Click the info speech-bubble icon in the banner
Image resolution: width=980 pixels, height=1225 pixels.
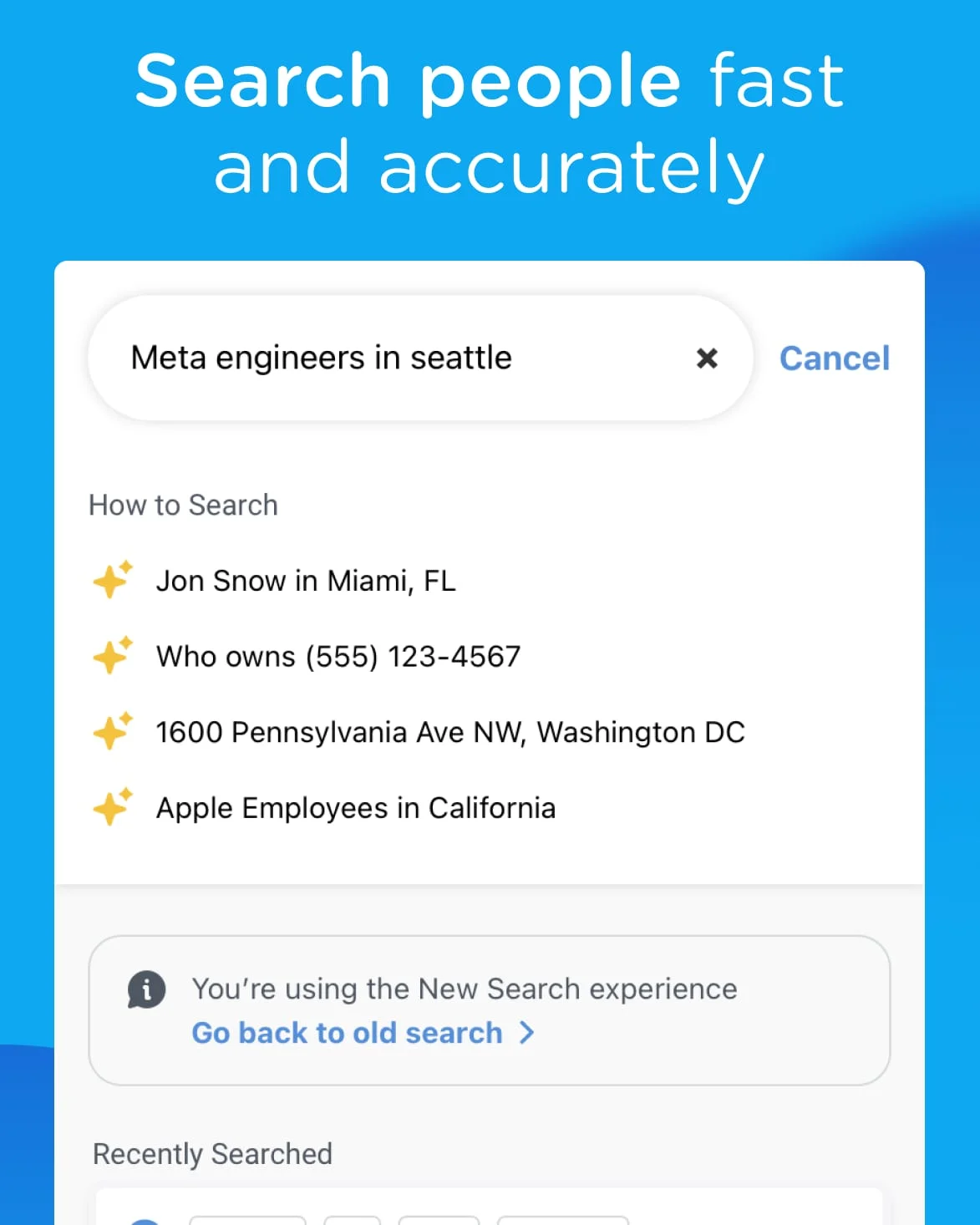[146, 989]
